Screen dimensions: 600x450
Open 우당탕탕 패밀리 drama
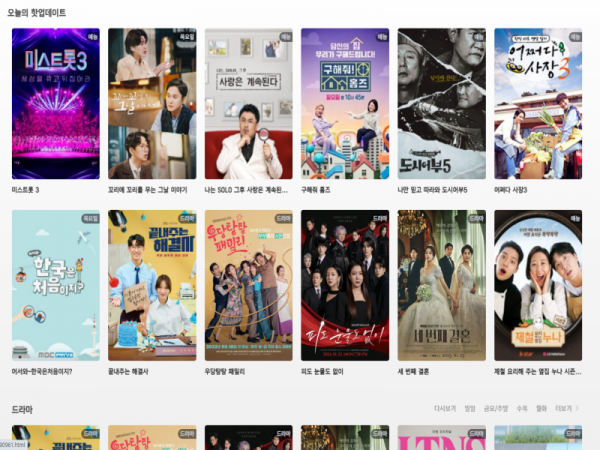[248, 285]
